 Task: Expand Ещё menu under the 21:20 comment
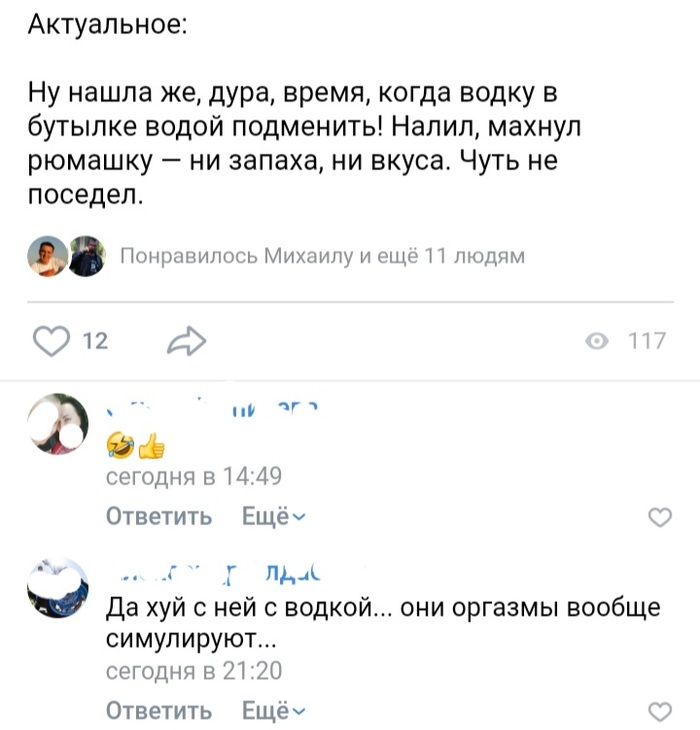pos(274,710)
